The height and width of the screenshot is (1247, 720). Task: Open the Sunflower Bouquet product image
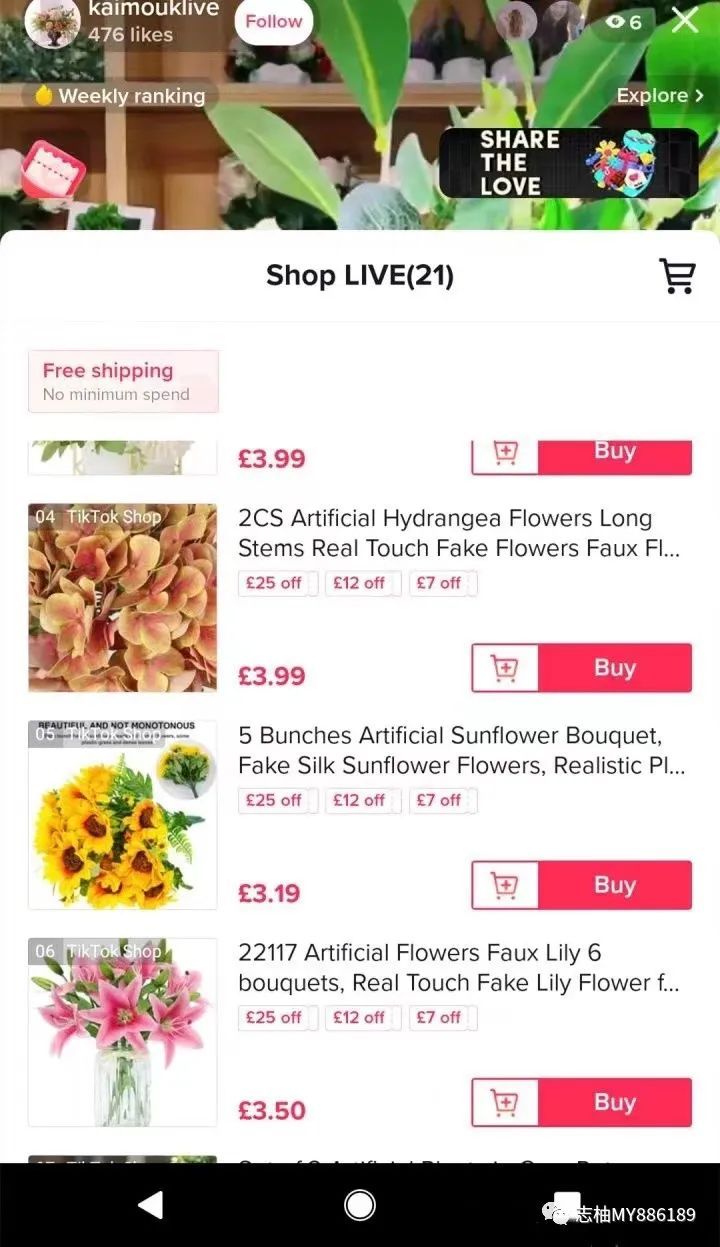coord(122,815)
